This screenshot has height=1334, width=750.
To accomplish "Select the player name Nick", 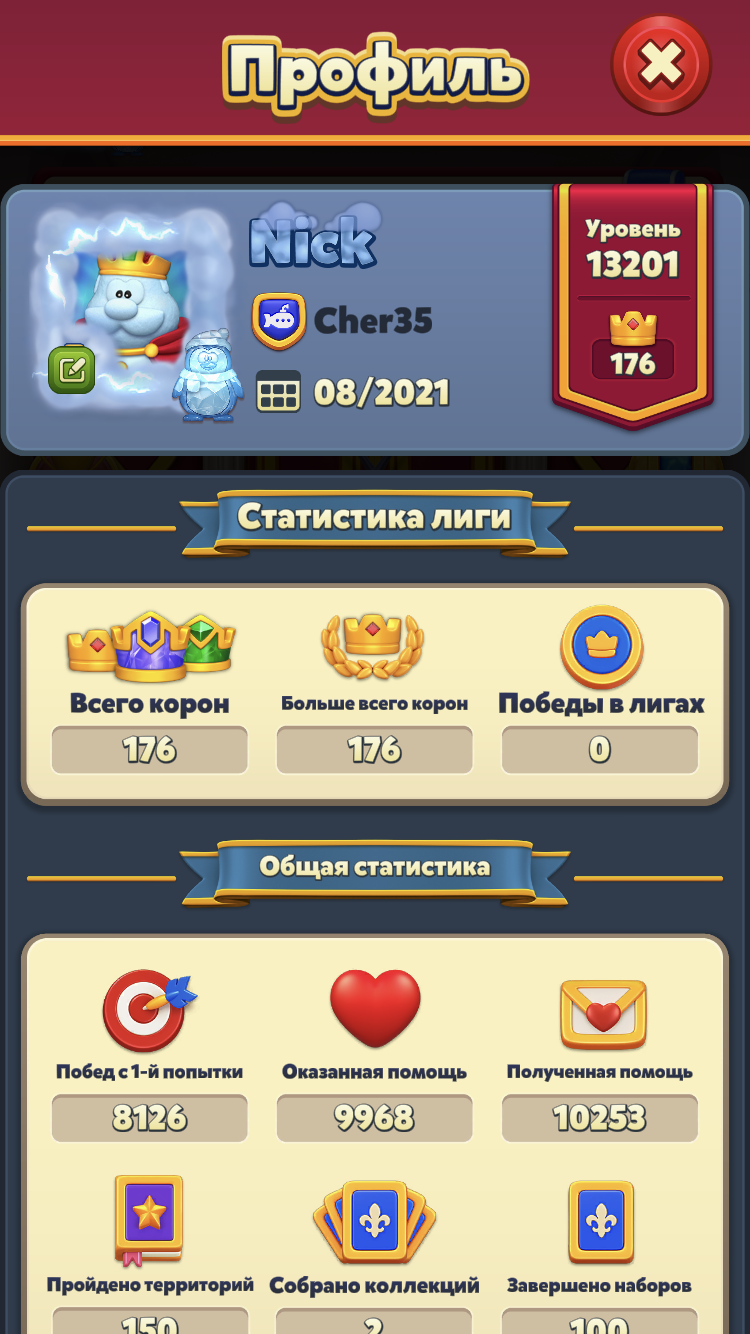I will [x=311, y=243].
